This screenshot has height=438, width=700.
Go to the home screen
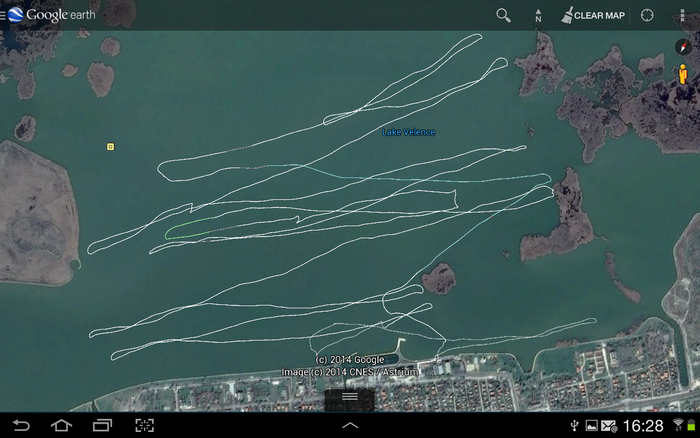pos(61,426)
